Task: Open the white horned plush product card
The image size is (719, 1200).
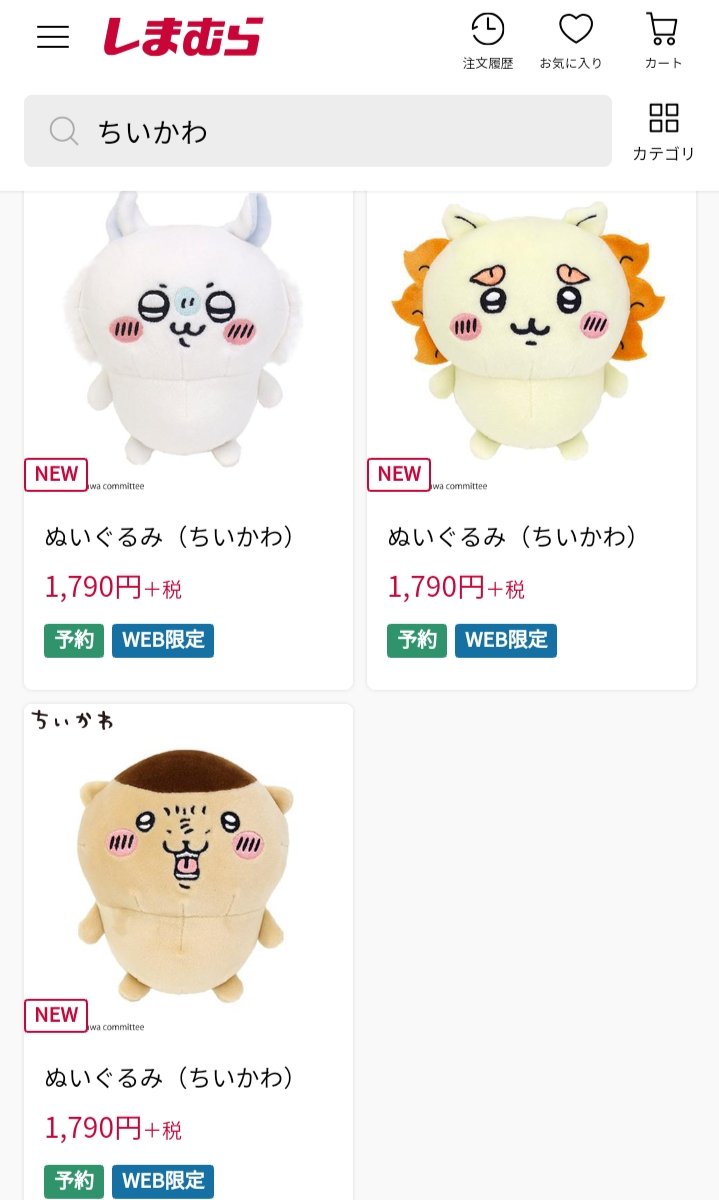Action: (188, 400)
